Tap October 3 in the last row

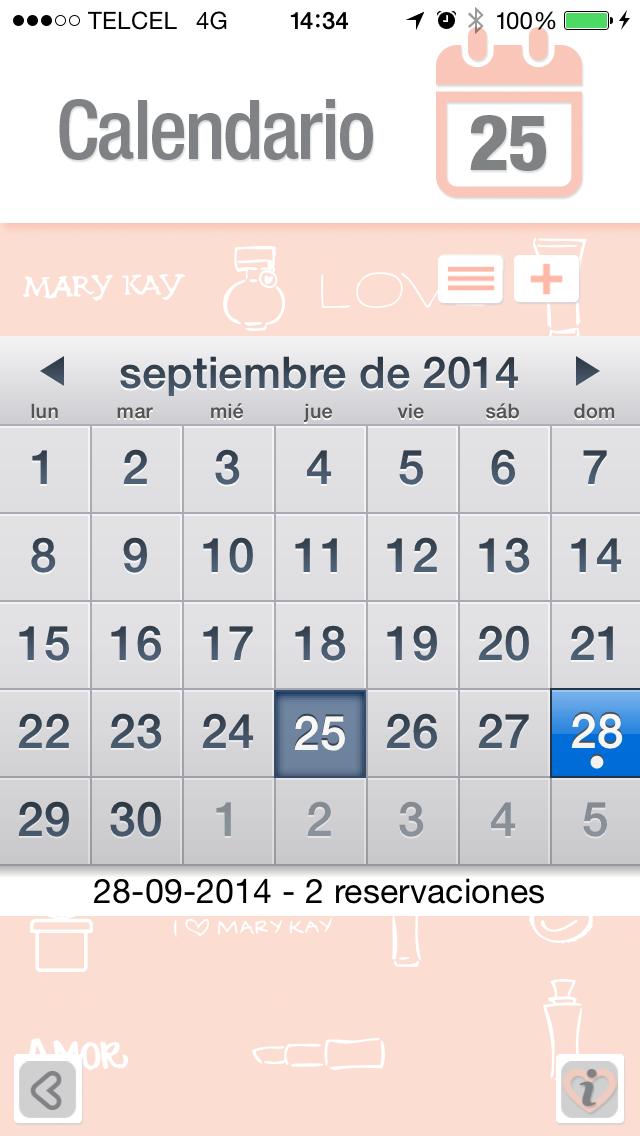coord(412,821)
